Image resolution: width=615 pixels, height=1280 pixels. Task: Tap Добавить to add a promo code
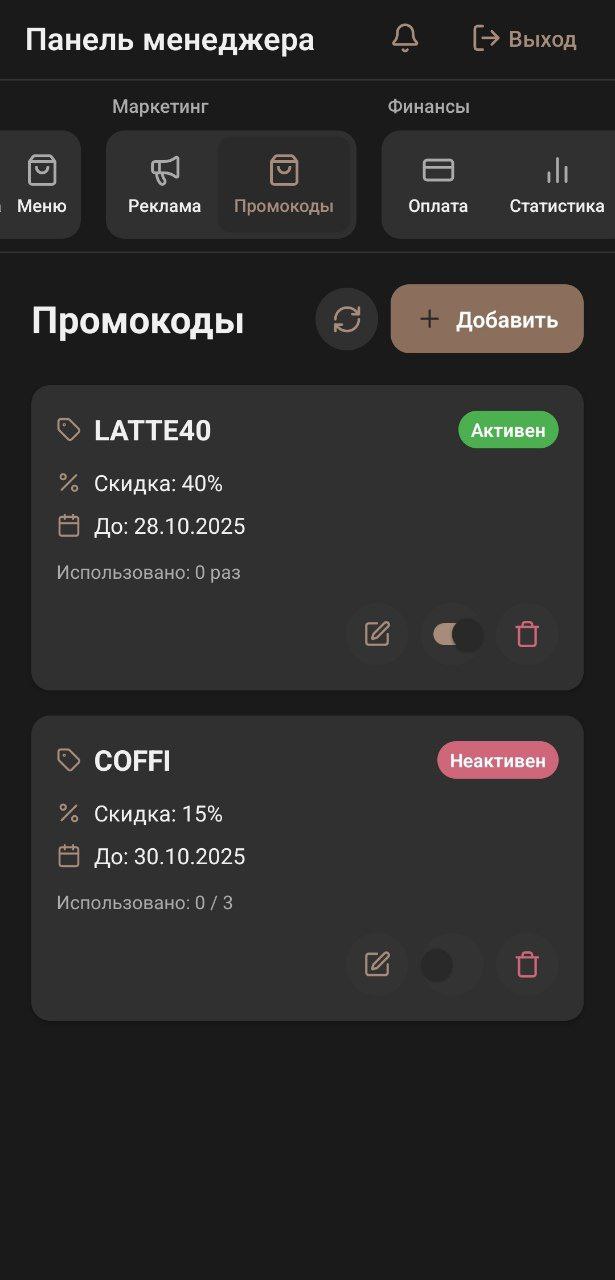487,319
